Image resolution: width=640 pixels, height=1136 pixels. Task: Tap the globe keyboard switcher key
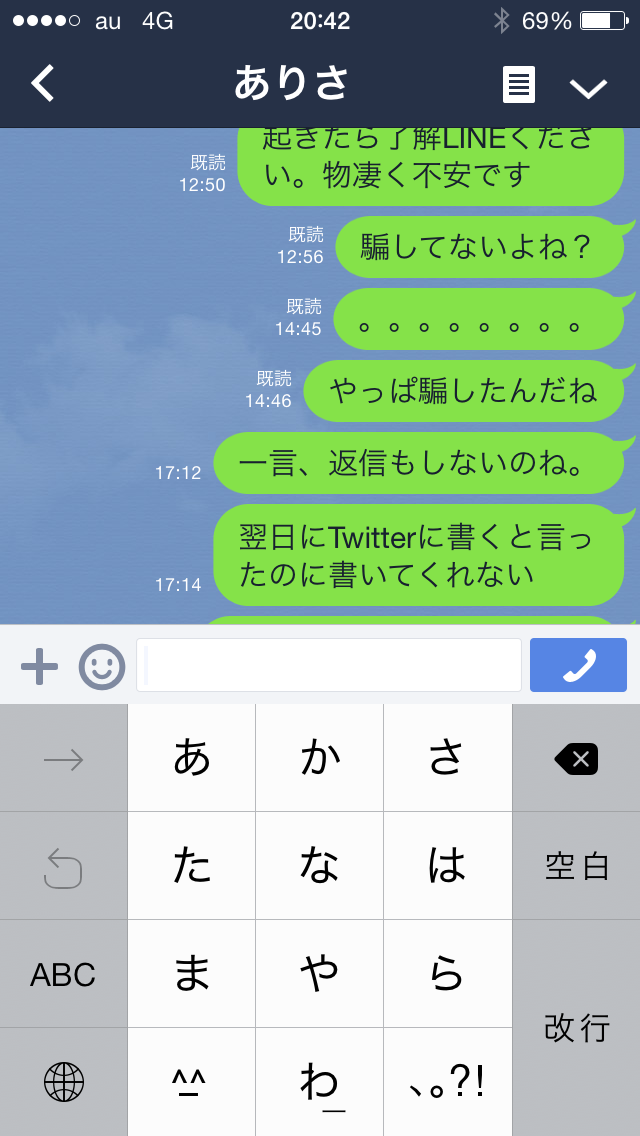click(x=63, y=1082)
